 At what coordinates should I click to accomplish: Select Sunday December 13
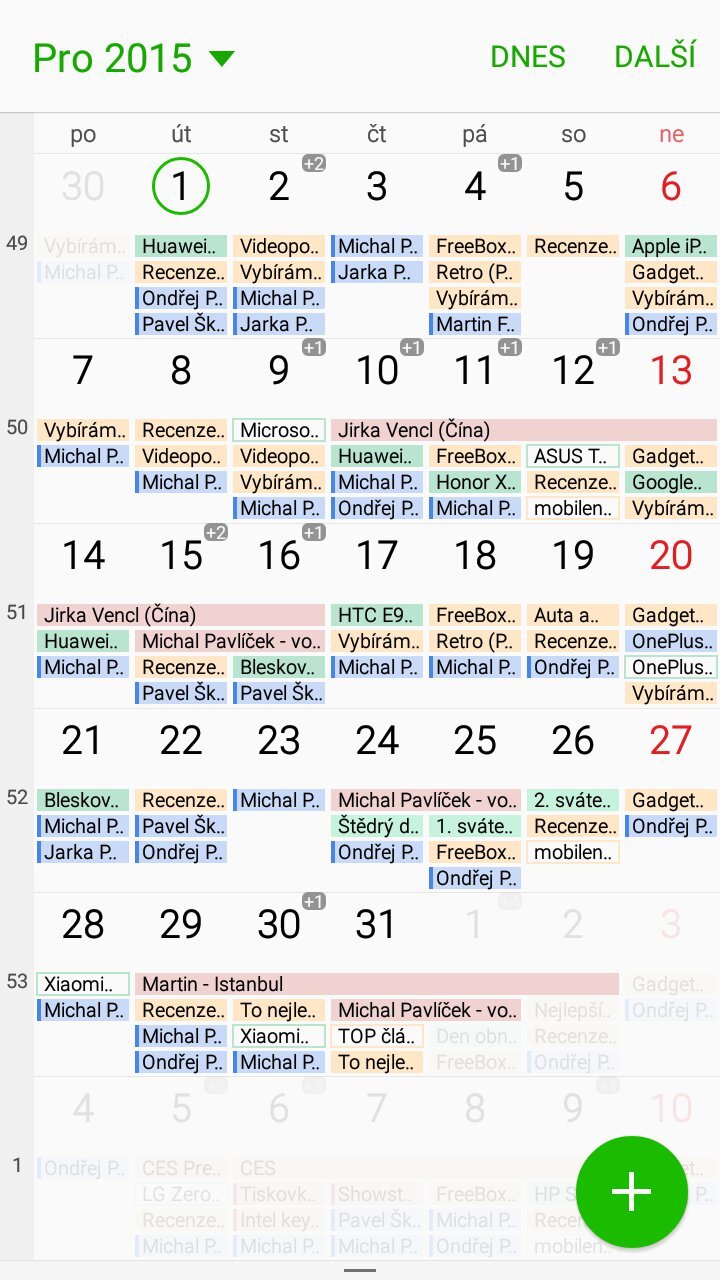670,371
